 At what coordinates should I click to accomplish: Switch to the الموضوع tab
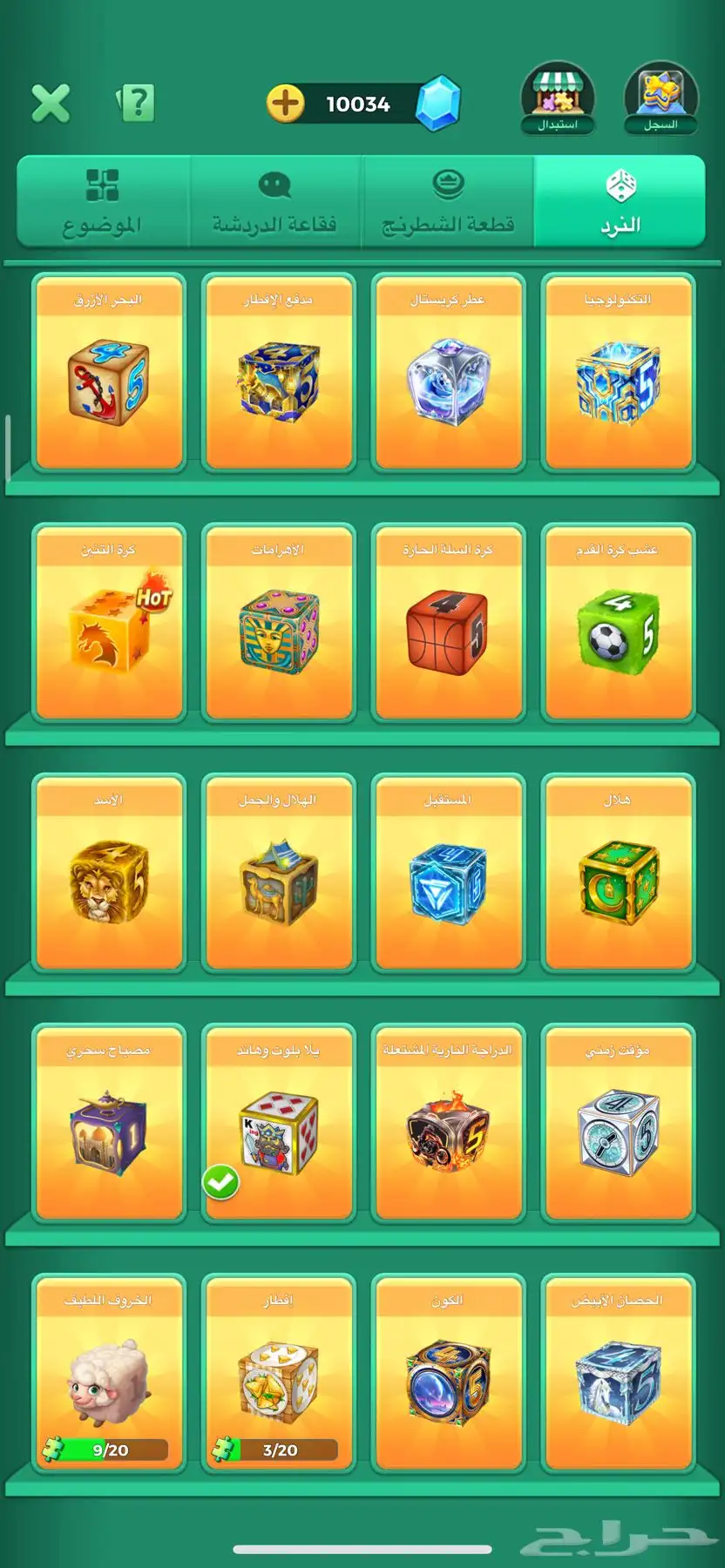102,202
